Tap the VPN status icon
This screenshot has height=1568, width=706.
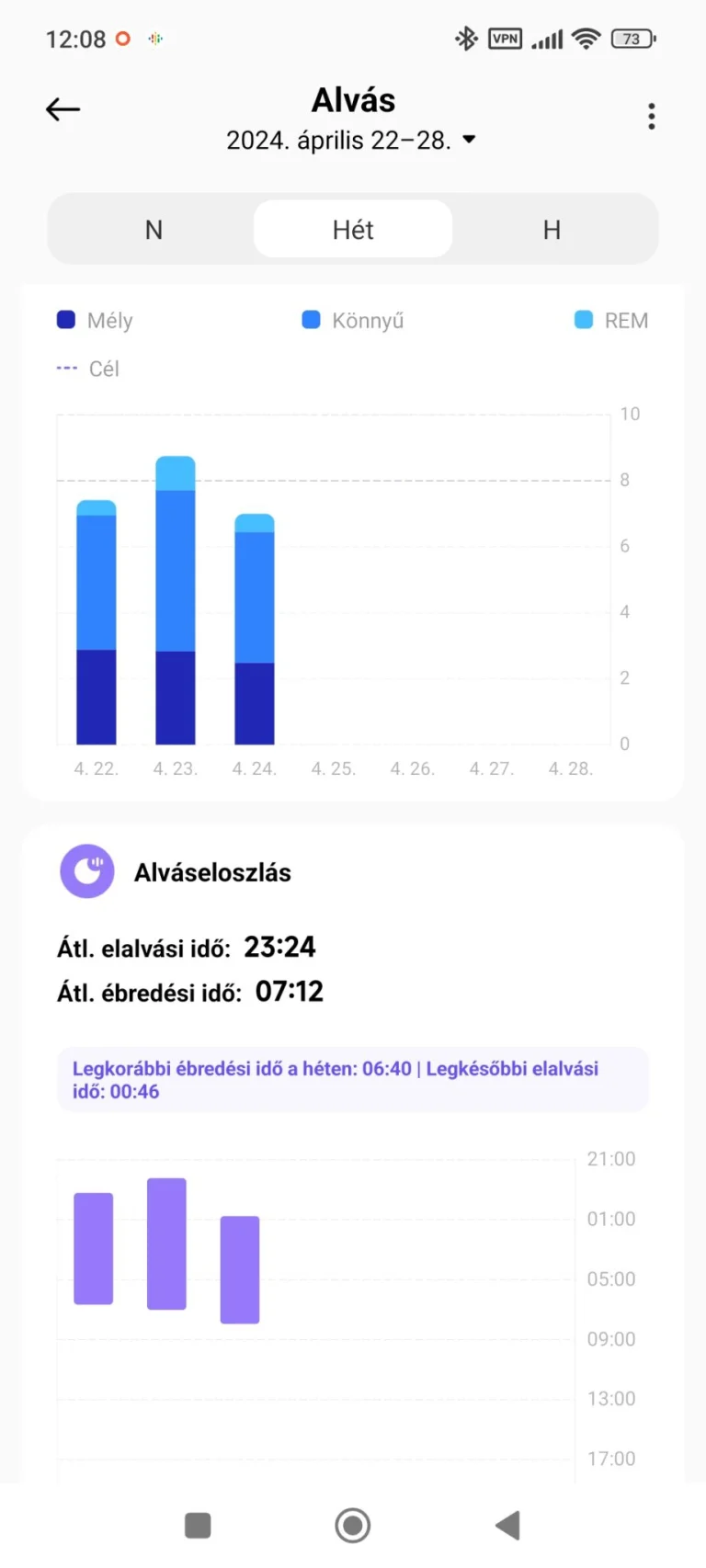click(x=505, y=39)
